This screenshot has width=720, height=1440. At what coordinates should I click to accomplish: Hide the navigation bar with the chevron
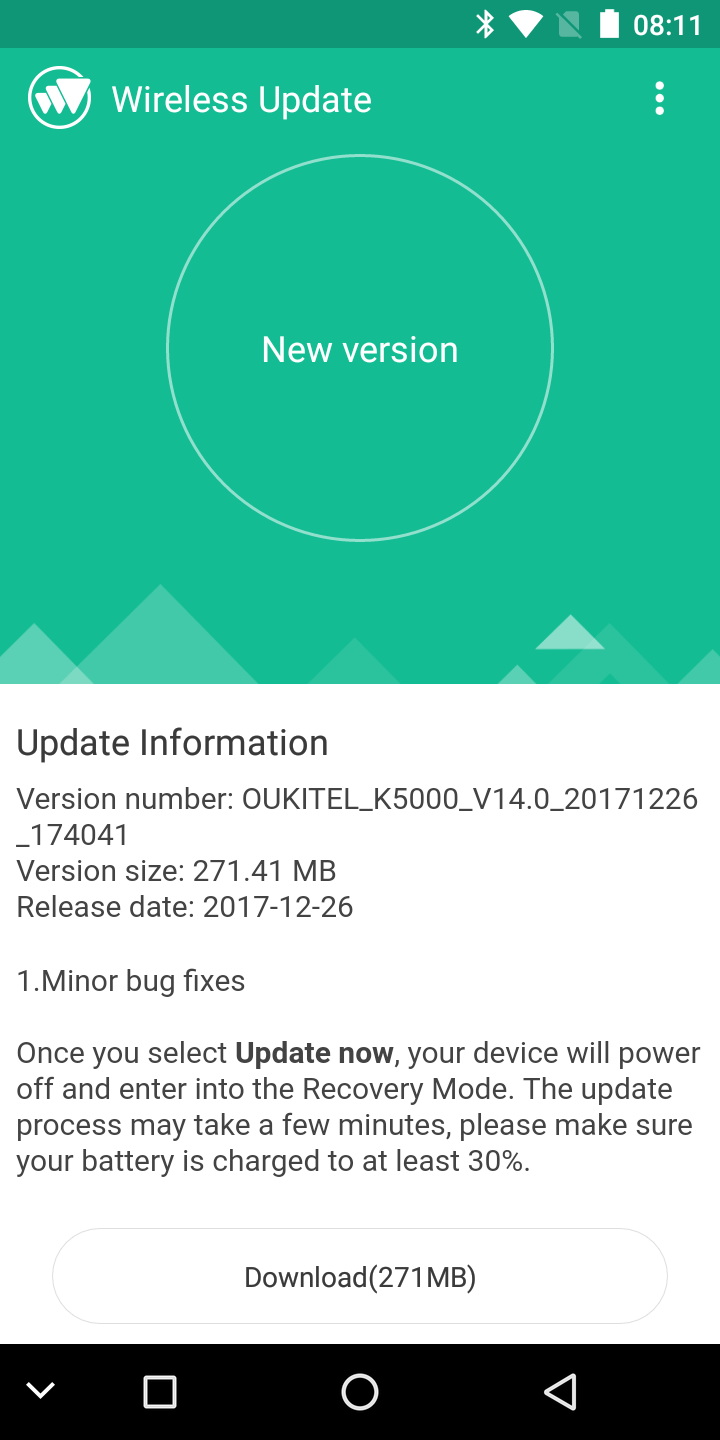40,1390
